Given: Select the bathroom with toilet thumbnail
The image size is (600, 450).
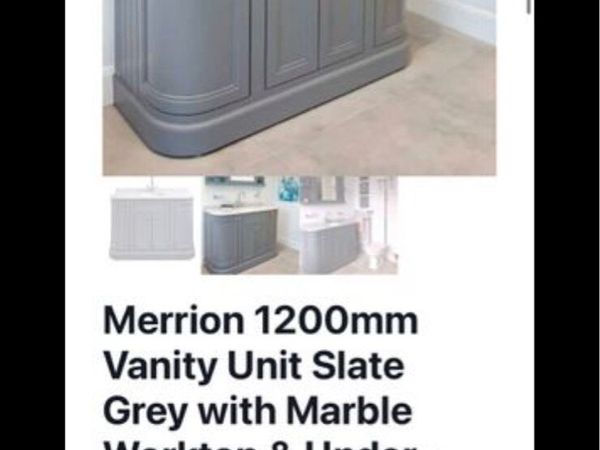Looking at the screenshot, I should coord(348,225).
